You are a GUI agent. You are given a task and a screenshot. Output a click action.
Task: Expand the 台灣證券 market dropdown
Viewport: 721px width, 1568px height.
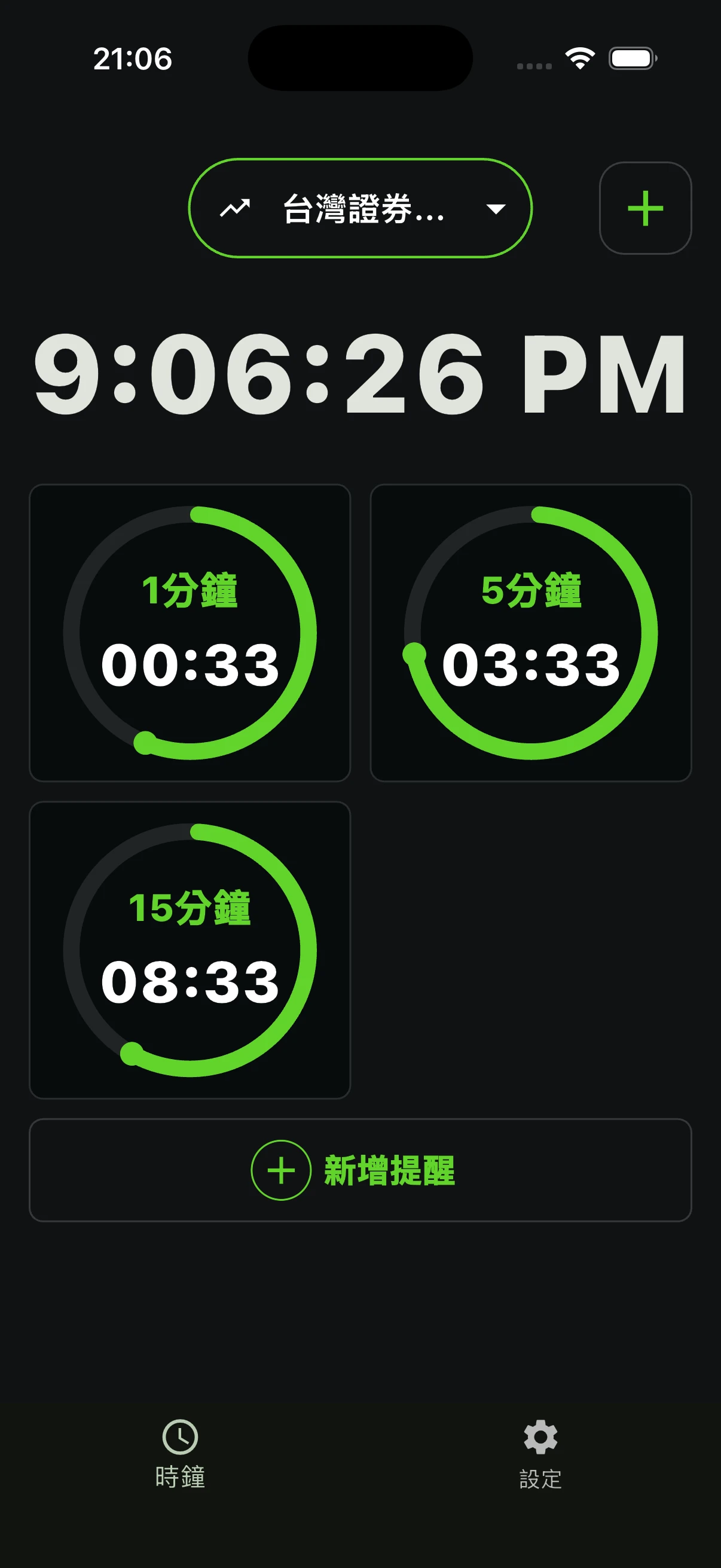click(x=360, y=208)
